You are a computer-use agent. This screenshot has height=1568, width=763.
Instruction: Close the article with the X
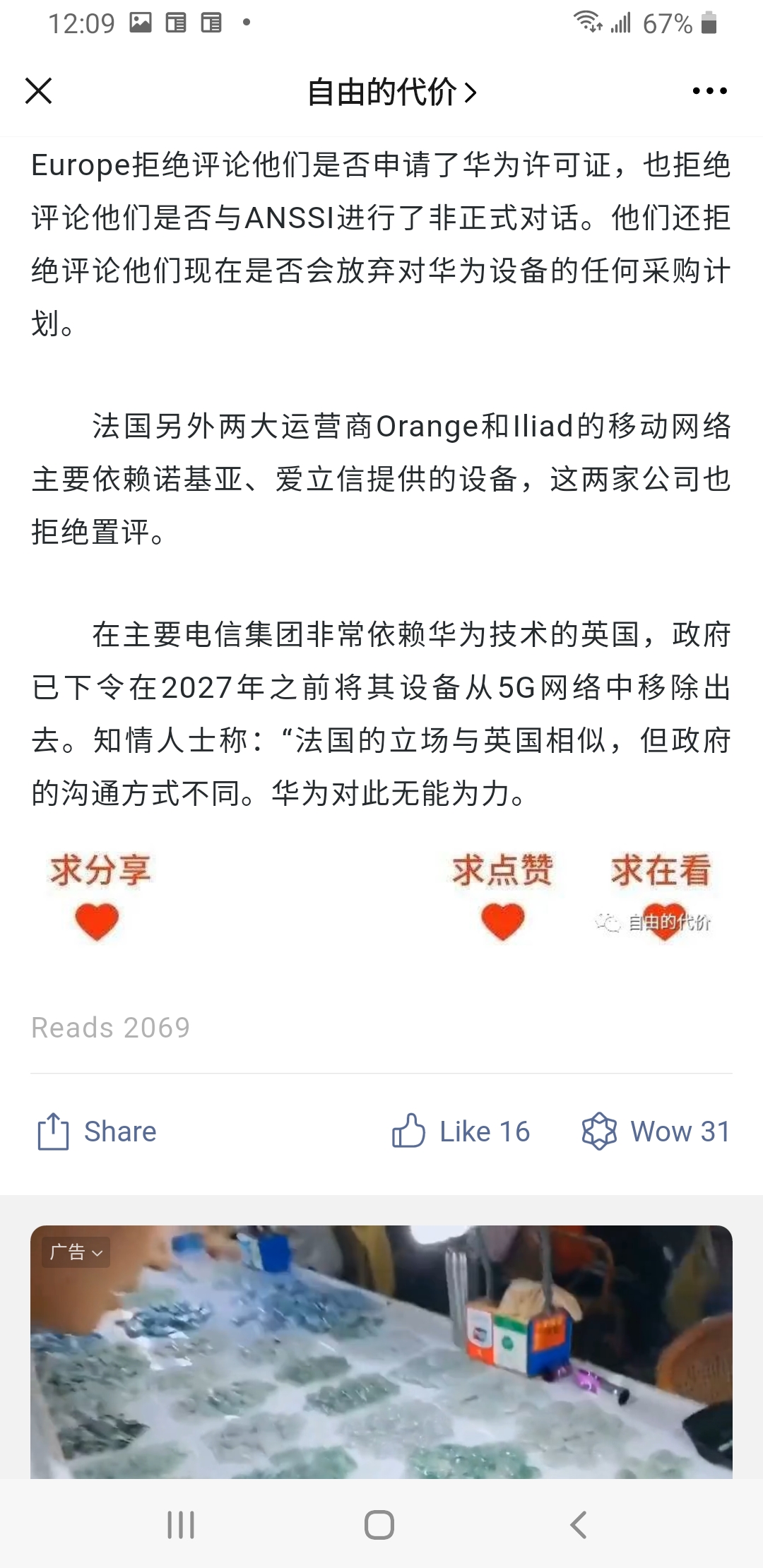(39, 90)
